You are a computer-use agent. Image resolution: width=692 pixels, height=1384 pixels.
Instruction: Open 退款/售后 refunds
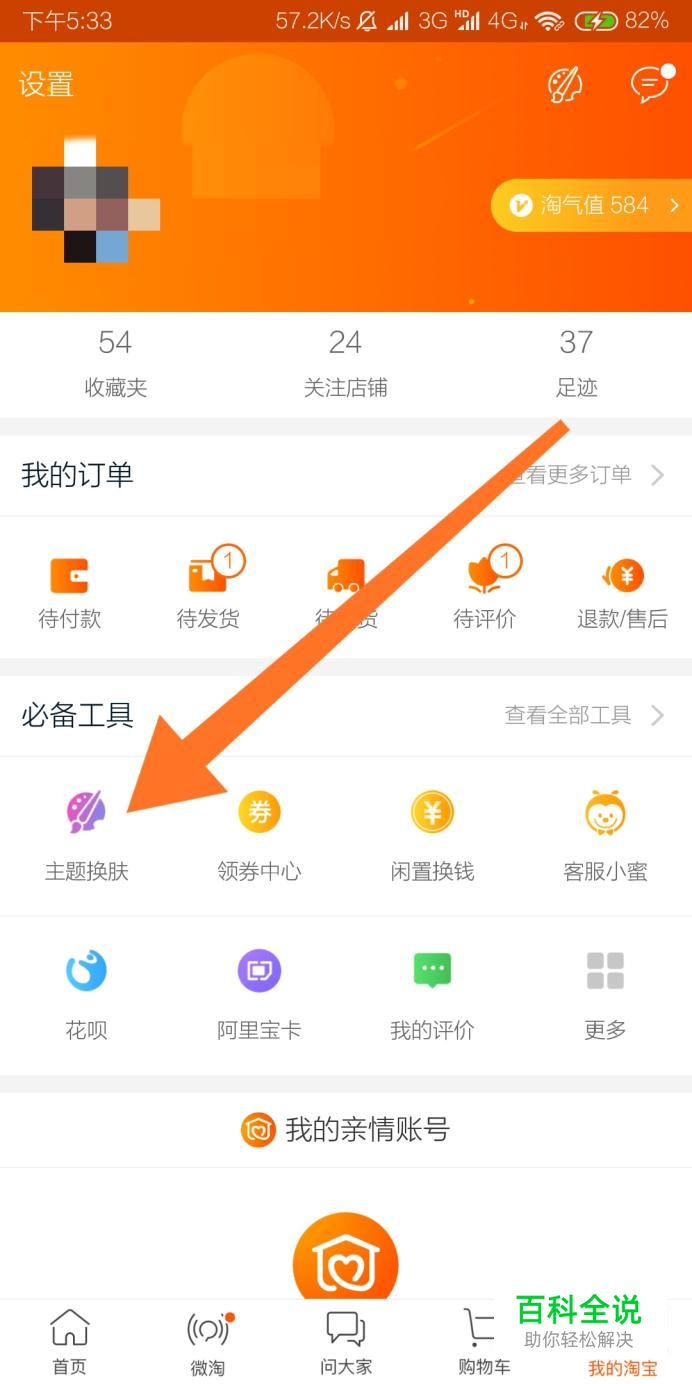point(622,593)
